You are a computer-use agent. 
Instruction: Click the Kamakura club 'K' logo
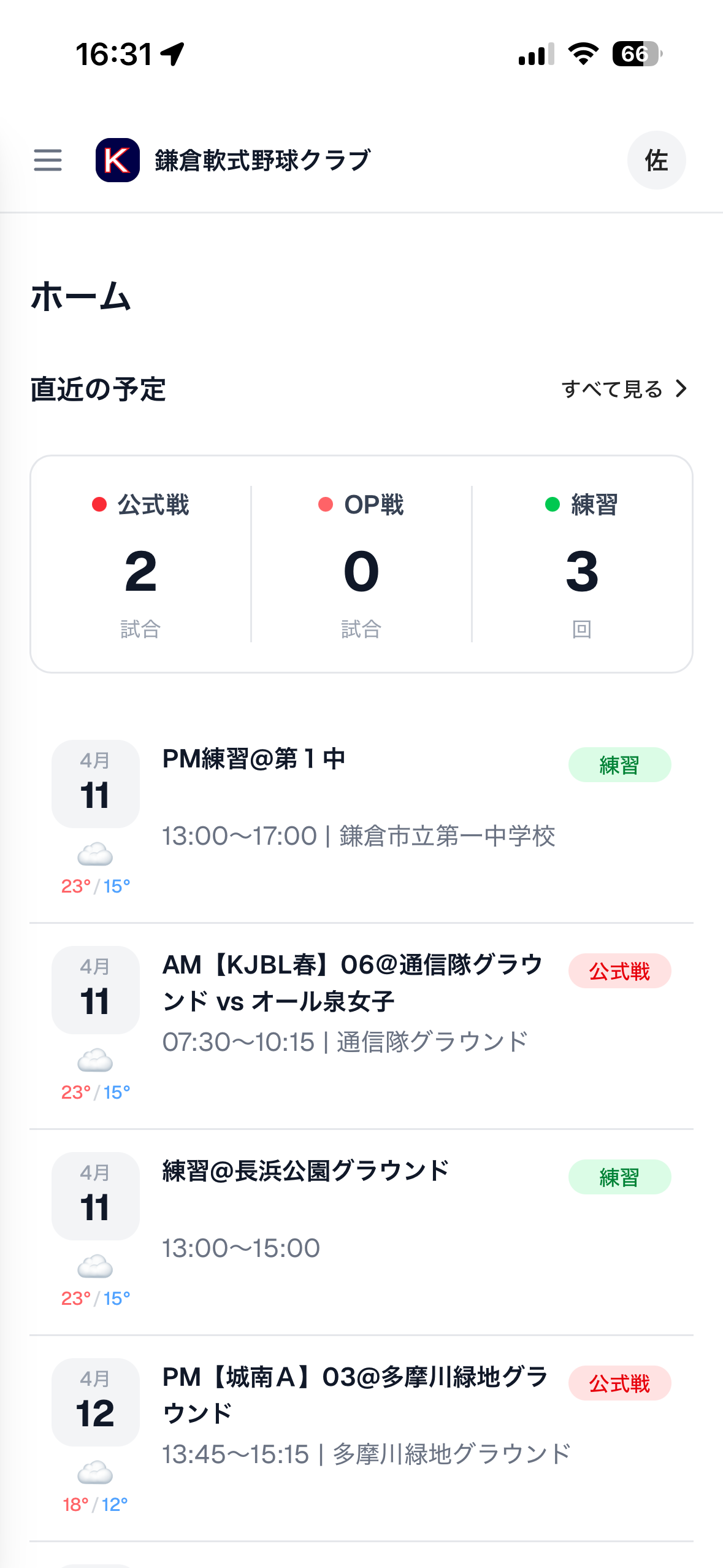point(118,160)
